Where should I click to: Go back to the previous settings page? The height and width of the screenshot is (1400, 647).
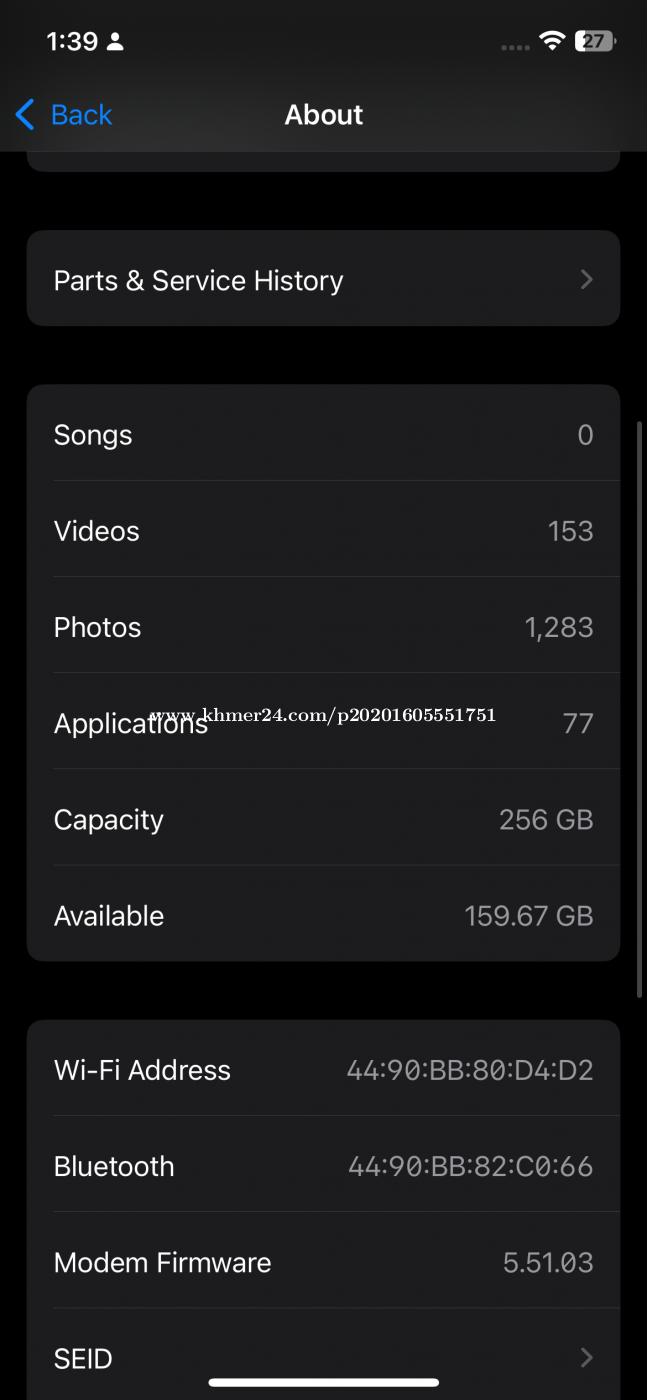[x=63, y=115]
